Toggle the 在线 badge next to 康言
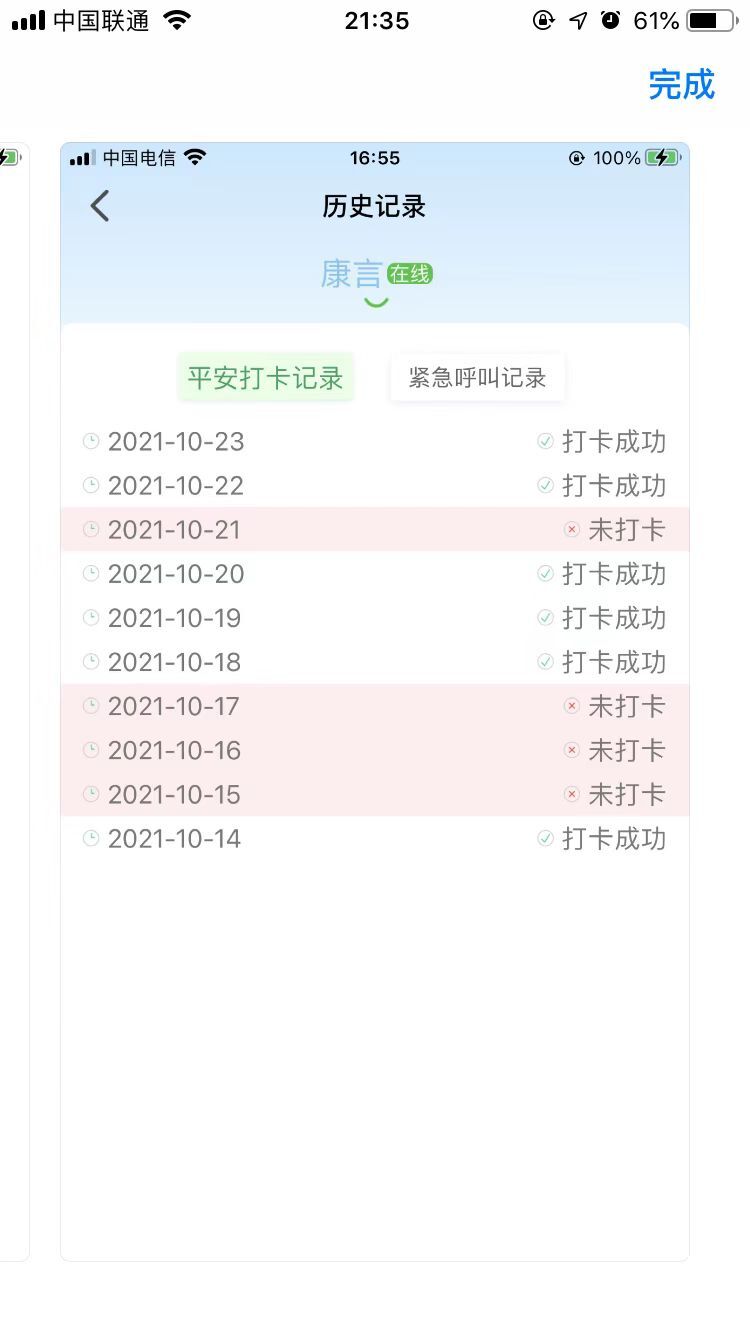The width and height of the screenshot is (750, 1334). point(408,274)
